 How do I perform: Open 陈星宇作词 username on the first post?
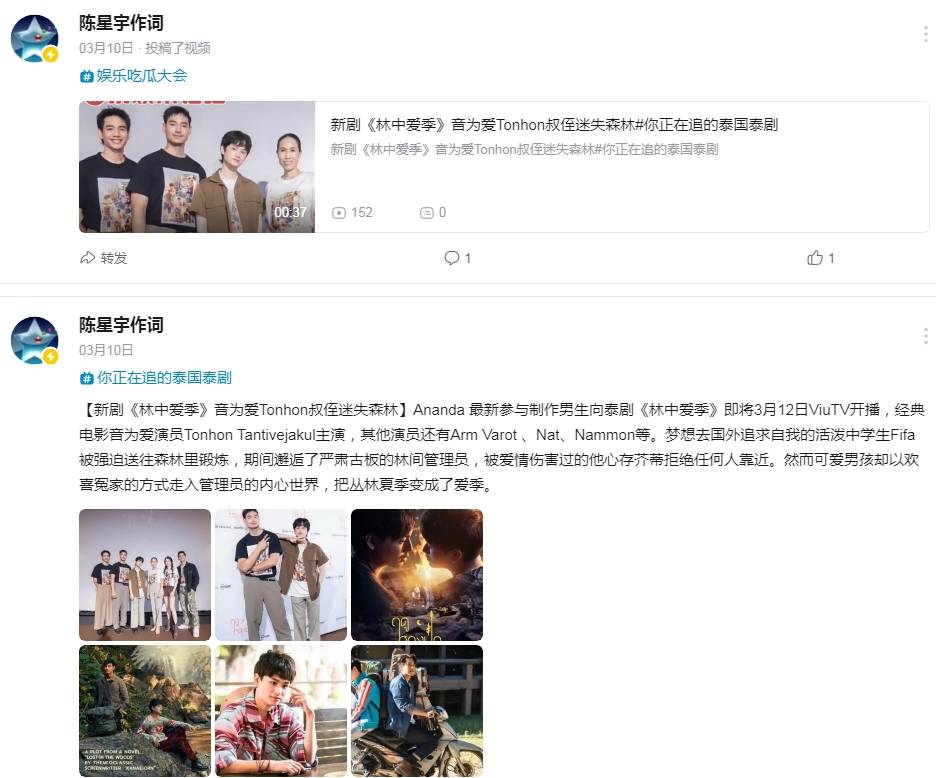121,23
